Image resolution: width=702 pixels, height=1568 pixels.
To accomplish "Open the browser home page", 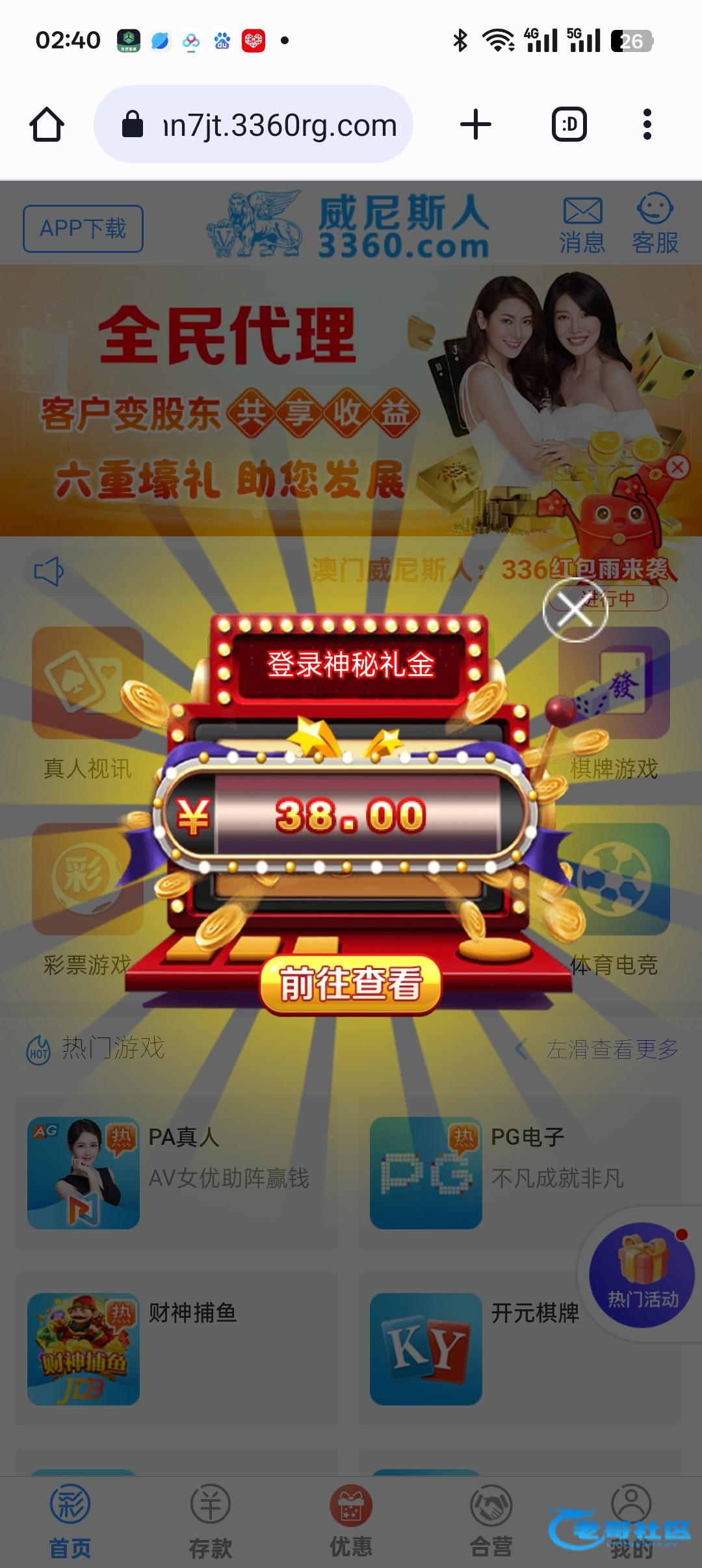I will 47,124.
